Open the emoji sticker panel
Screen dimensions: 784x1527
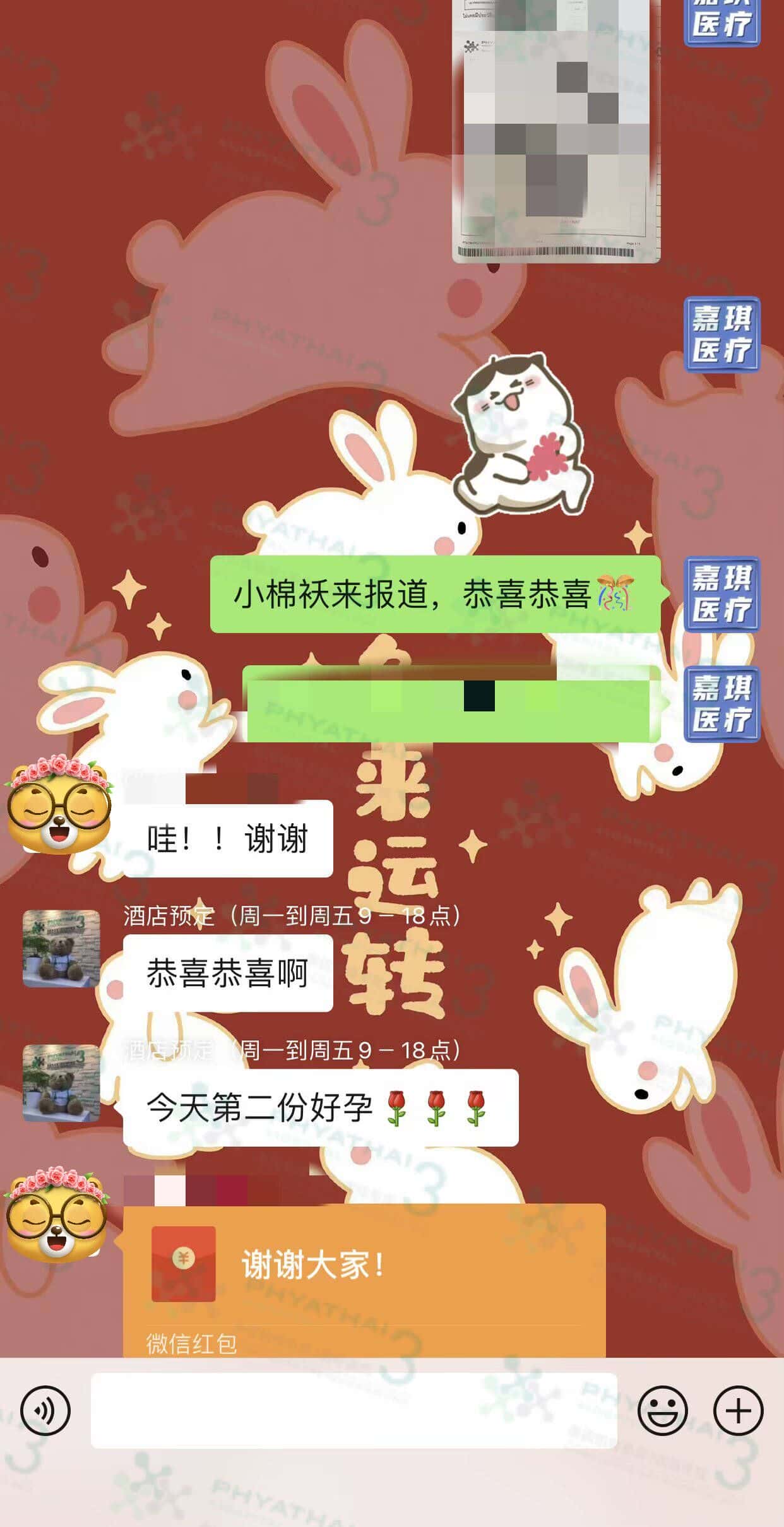click(662, 1410)
